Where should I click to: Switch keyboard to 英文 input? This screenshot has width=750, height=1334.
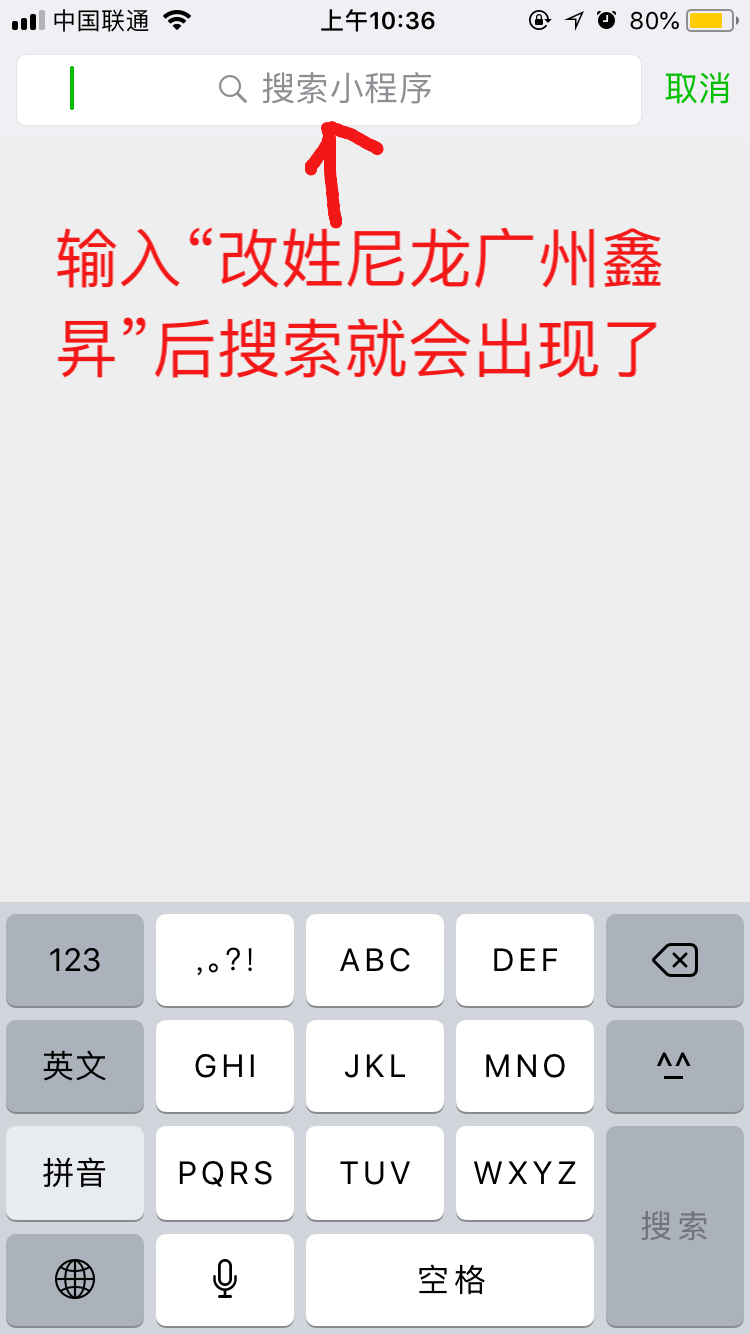click(x=75, y=1066)
